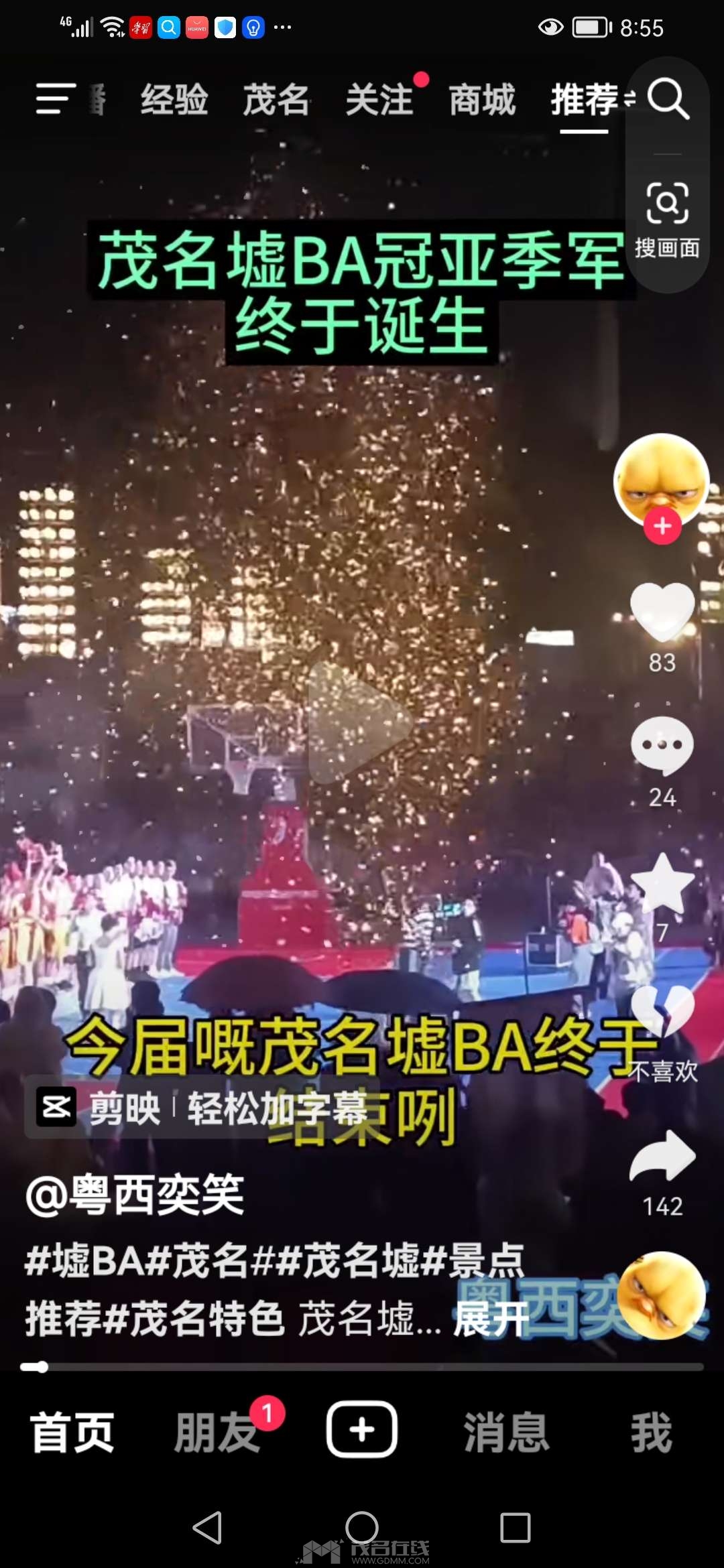
Task: Create a new post with plus button
Action: click(x=362, y=1430)
